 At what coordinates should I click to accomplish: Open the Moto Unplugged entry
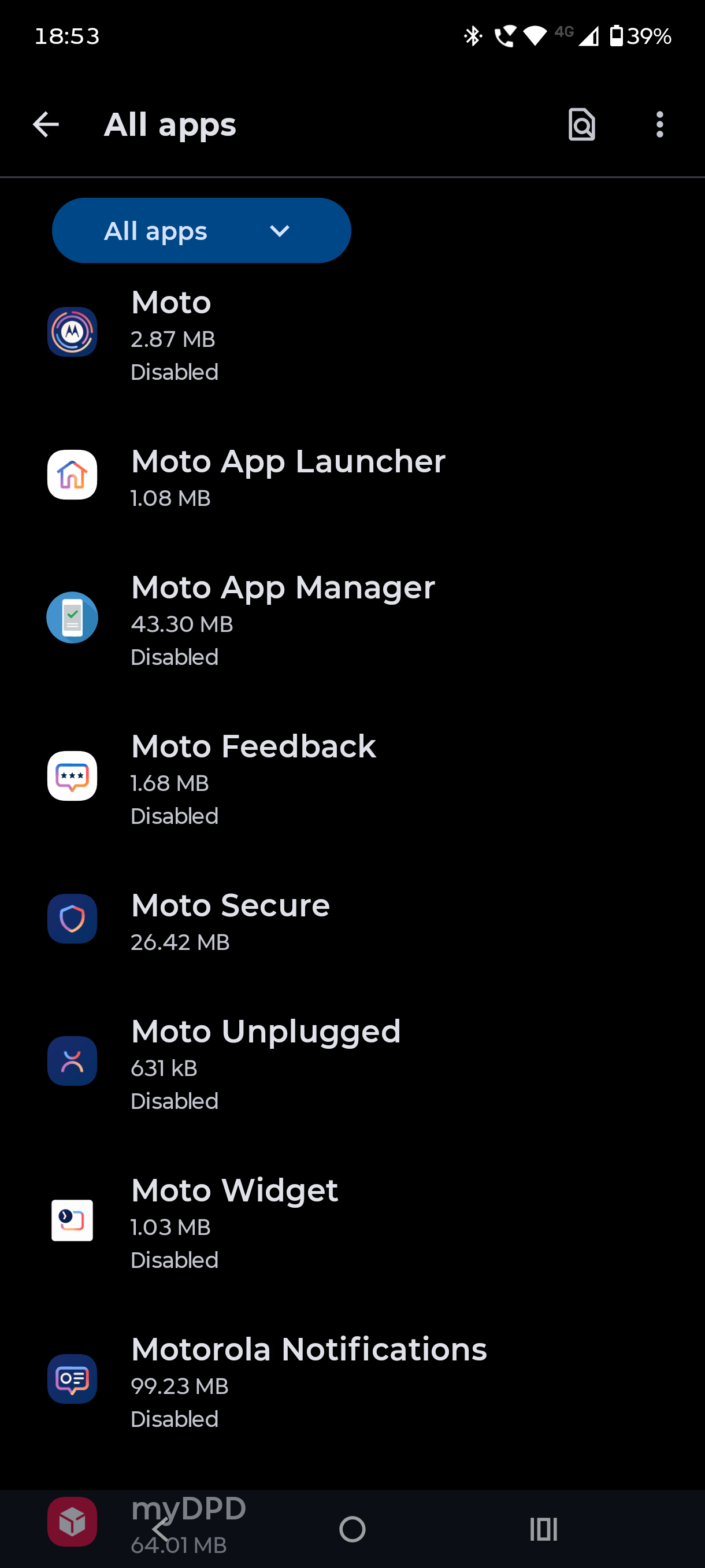(x=352, y=1062)
